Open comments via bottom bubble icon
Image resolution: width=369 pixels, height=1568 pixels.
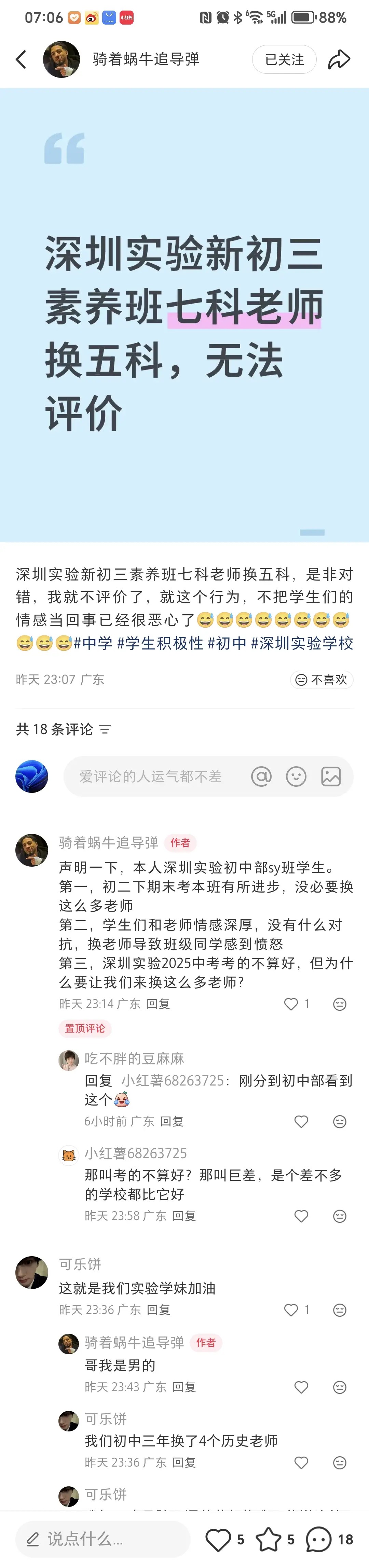pyautogui.click(x=318, y=1539)
